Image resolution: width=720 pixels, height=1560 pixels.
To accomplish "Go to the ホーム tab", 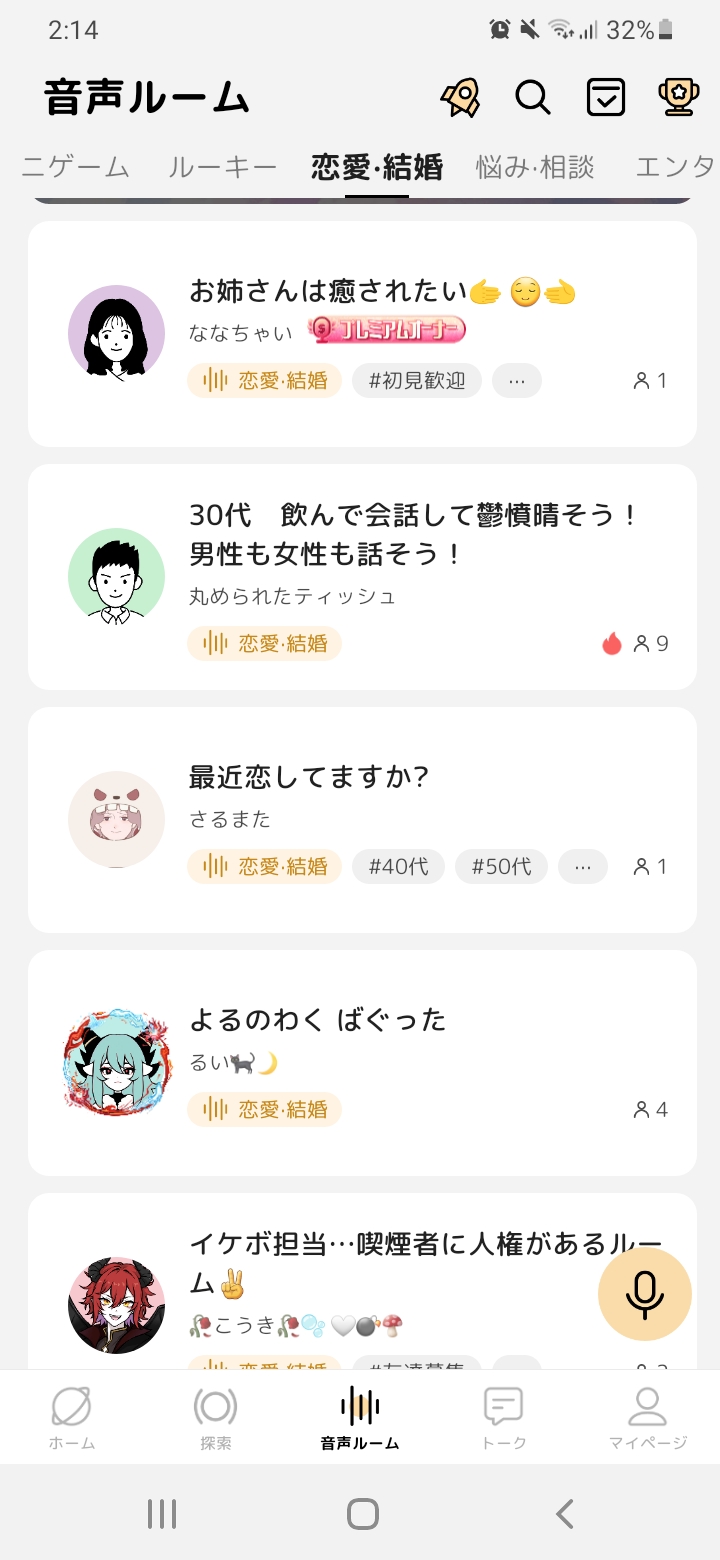I will (x=72, y=1417).
